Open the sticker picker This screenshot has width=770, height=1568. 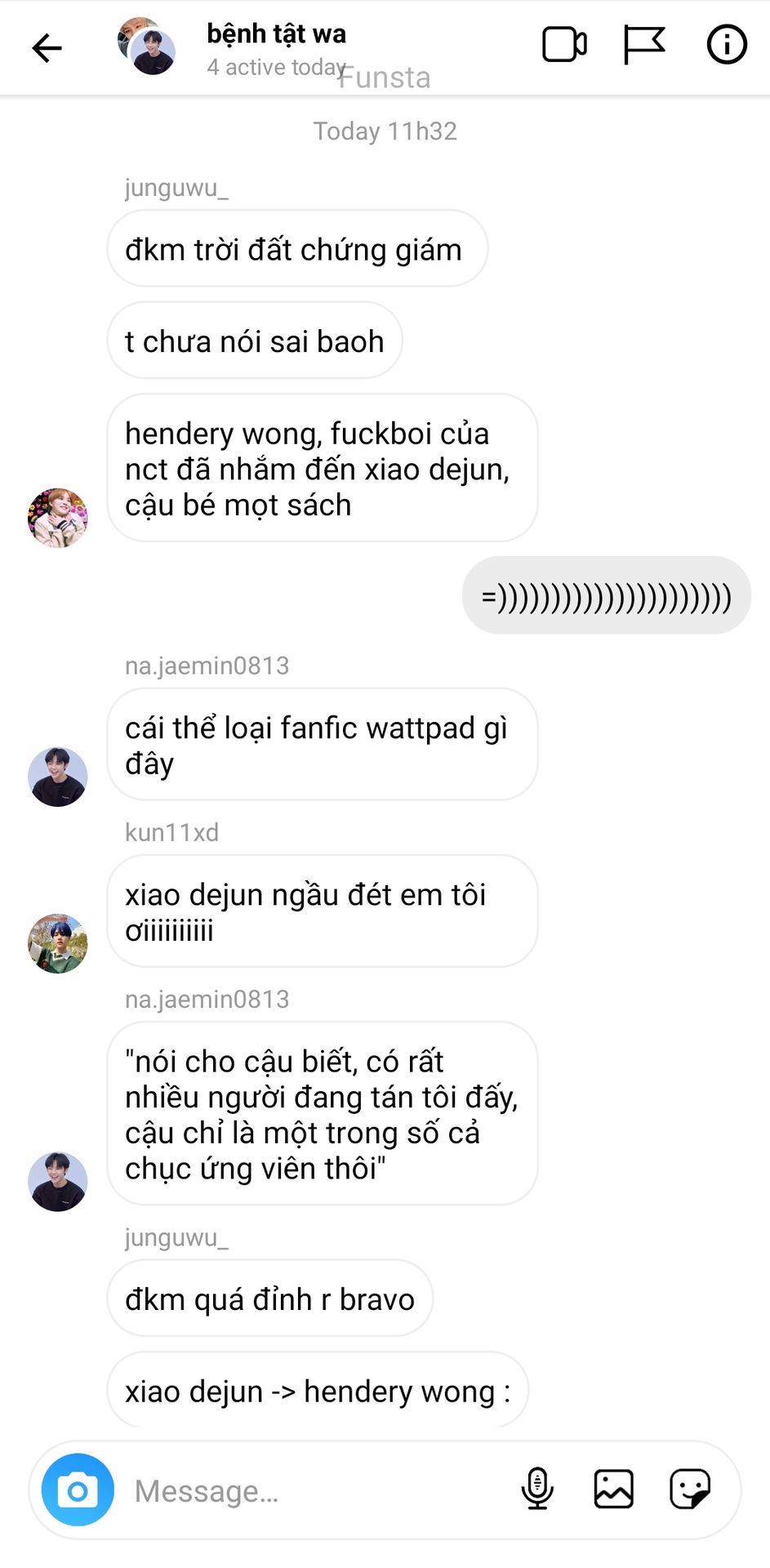coord(690,1489)
